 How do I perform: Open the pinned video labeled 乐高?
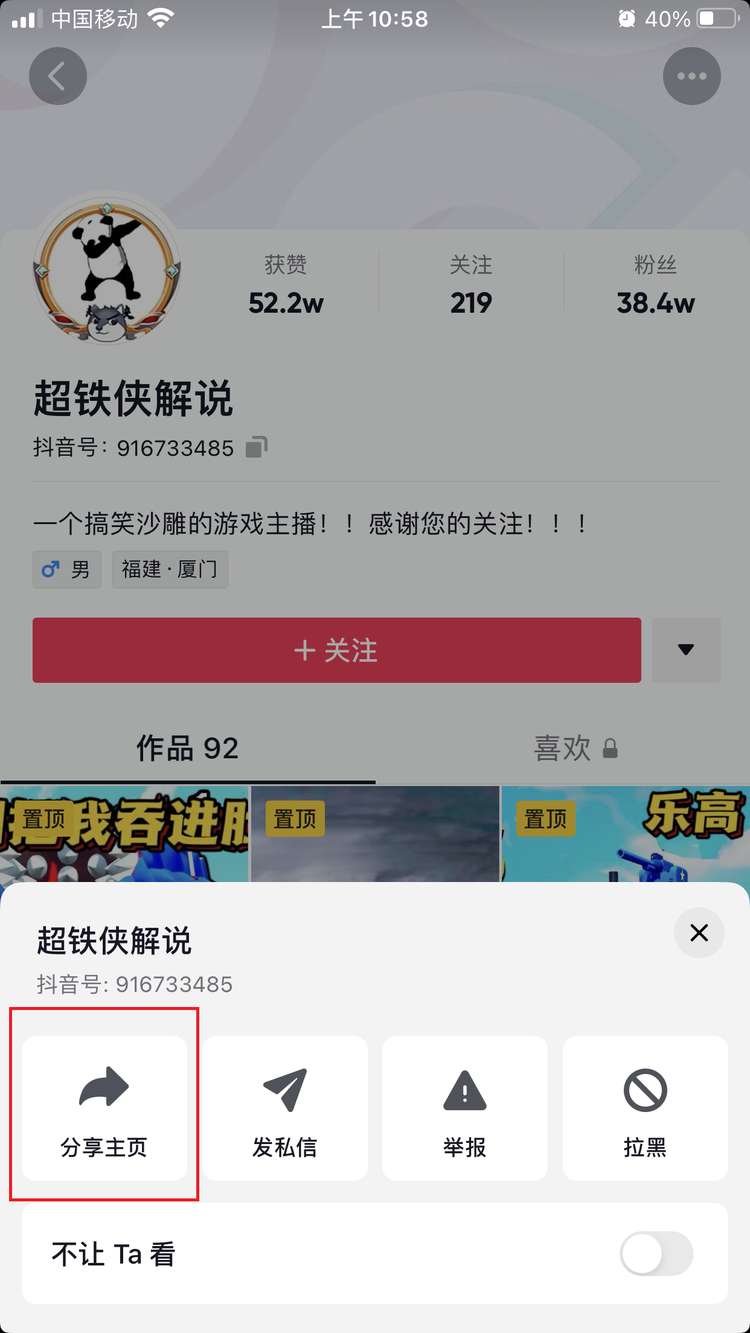[x=625, y=835]
